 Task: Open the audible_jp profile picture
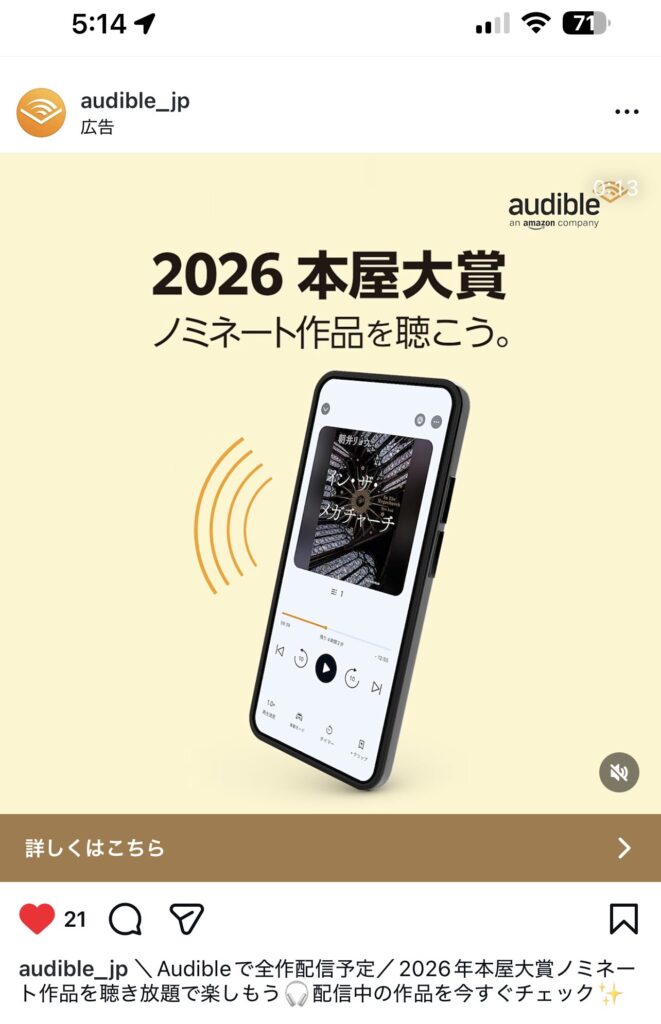click(x=41, y=112)
